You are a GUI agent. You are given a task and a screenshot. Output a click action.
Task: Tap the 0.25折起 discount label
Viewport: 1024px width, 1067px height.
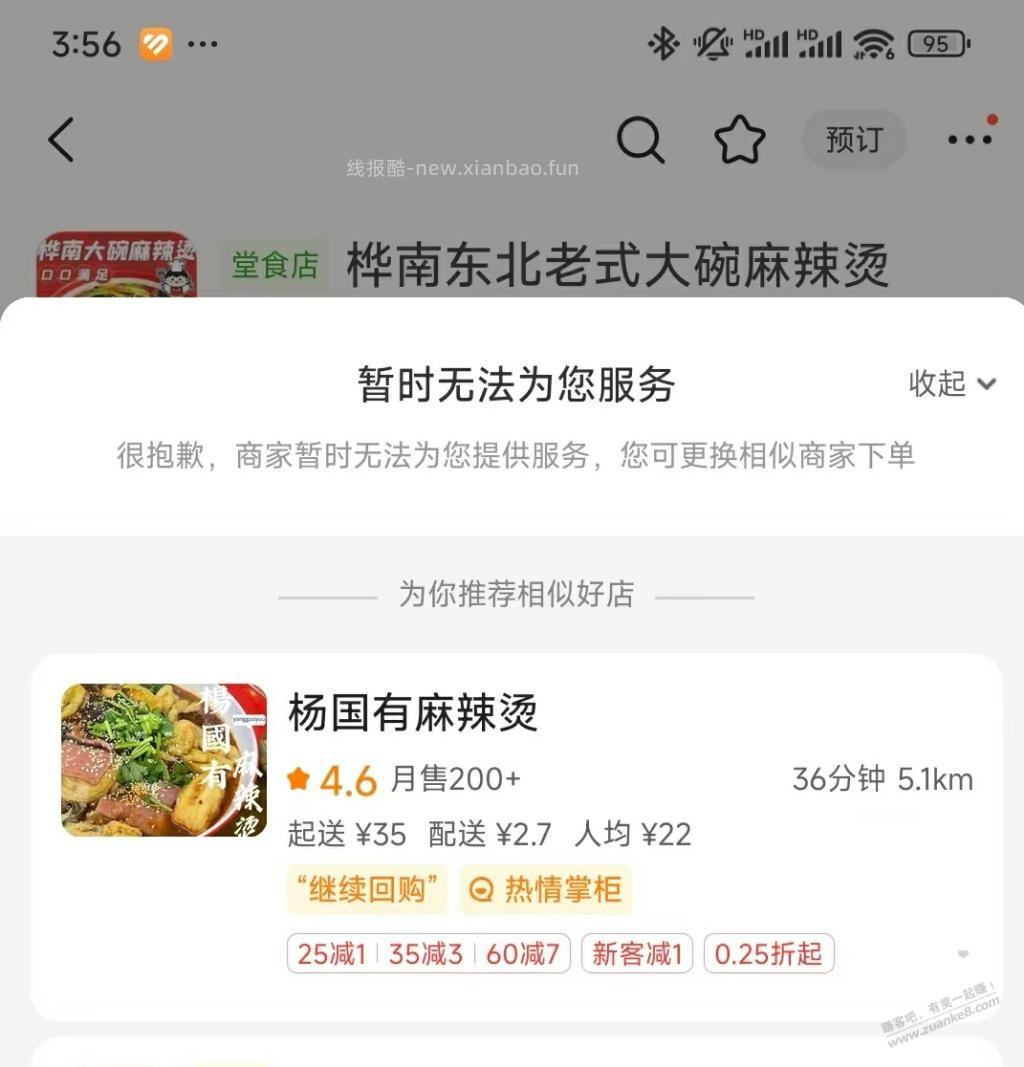(x=768, y=953)
